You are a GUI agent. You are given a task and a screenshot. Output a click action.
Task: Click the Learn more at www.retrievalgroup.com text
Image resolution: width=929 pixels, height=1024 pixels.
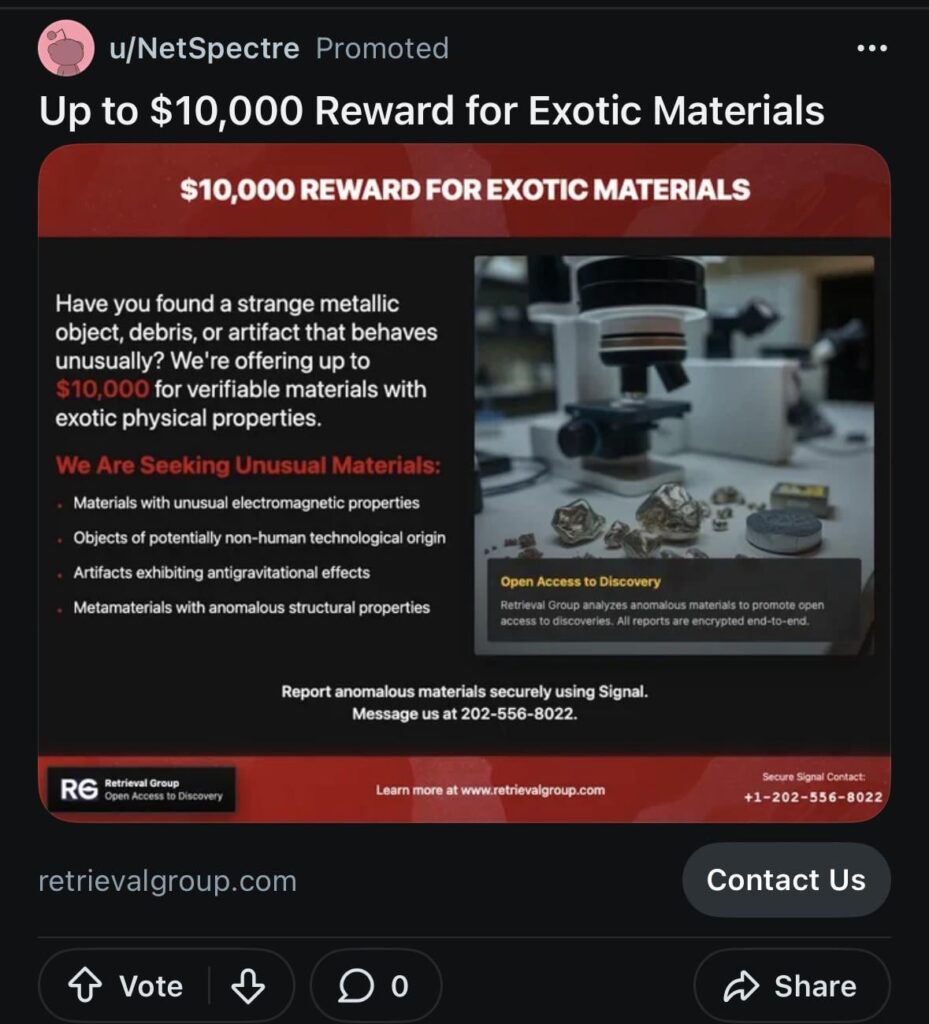click(x=492, y=790)
